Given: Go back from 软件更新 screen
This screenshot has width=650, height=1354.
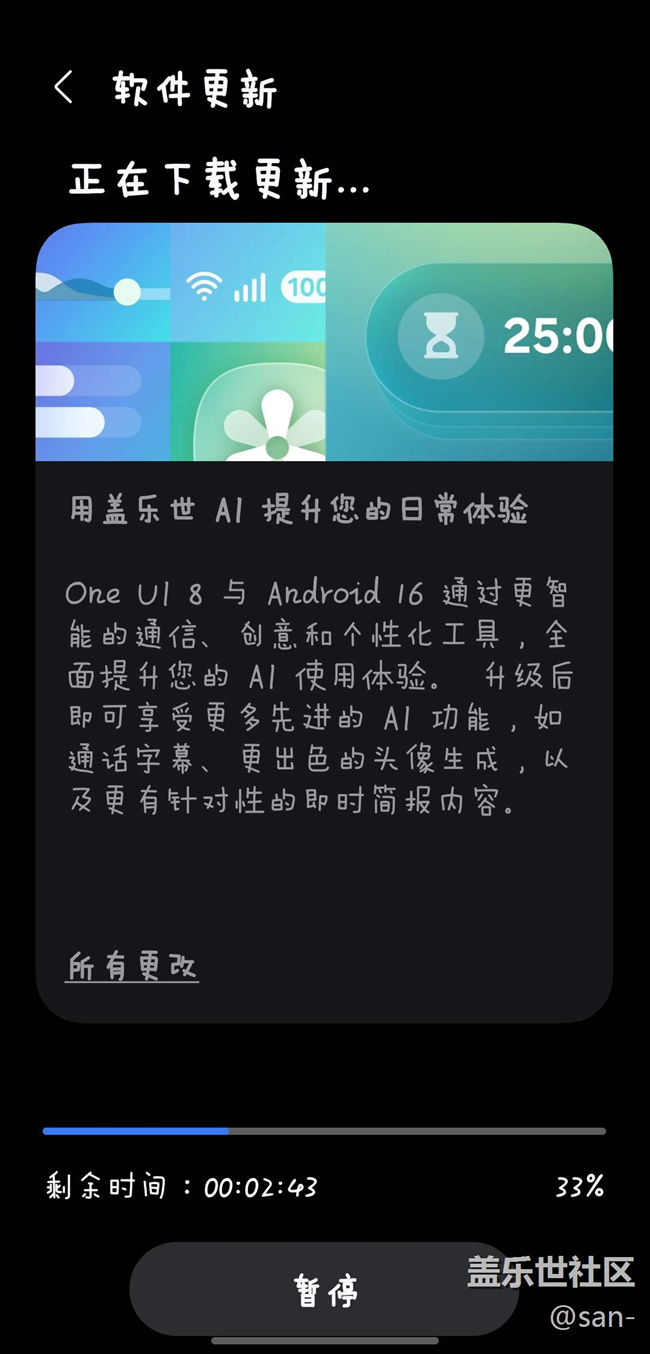Looking at the screenshot, I should tap(64, 88).
